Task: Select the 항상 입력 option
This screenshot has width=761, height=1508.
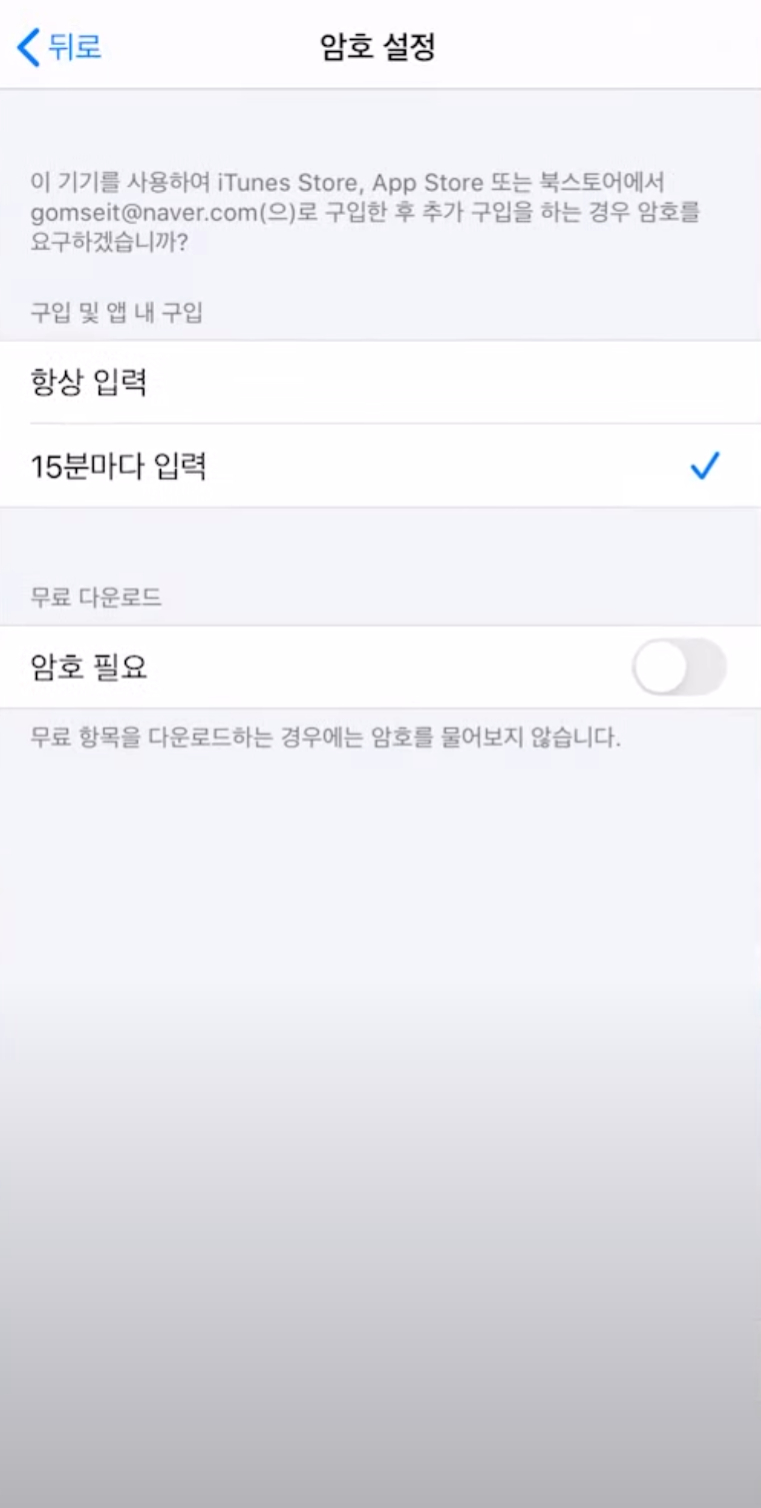Action: click(380, 382)
